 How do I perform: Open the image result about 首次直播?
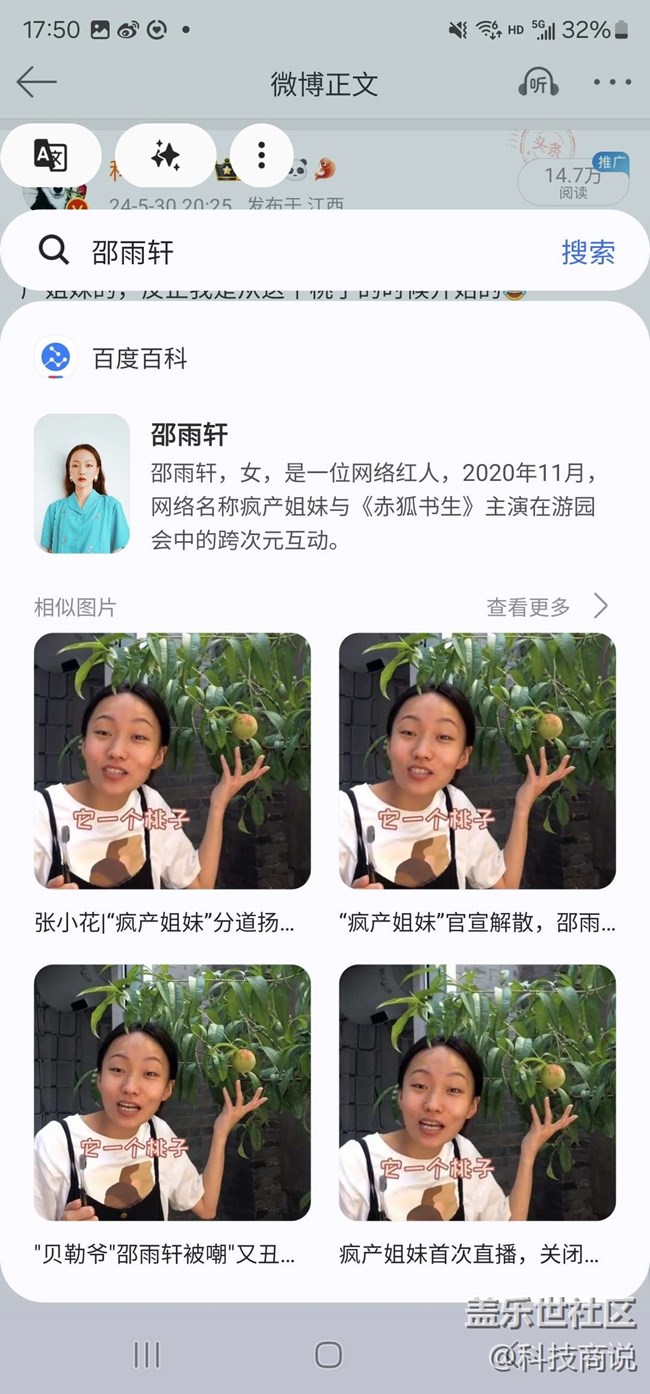tap(477, 1116)
